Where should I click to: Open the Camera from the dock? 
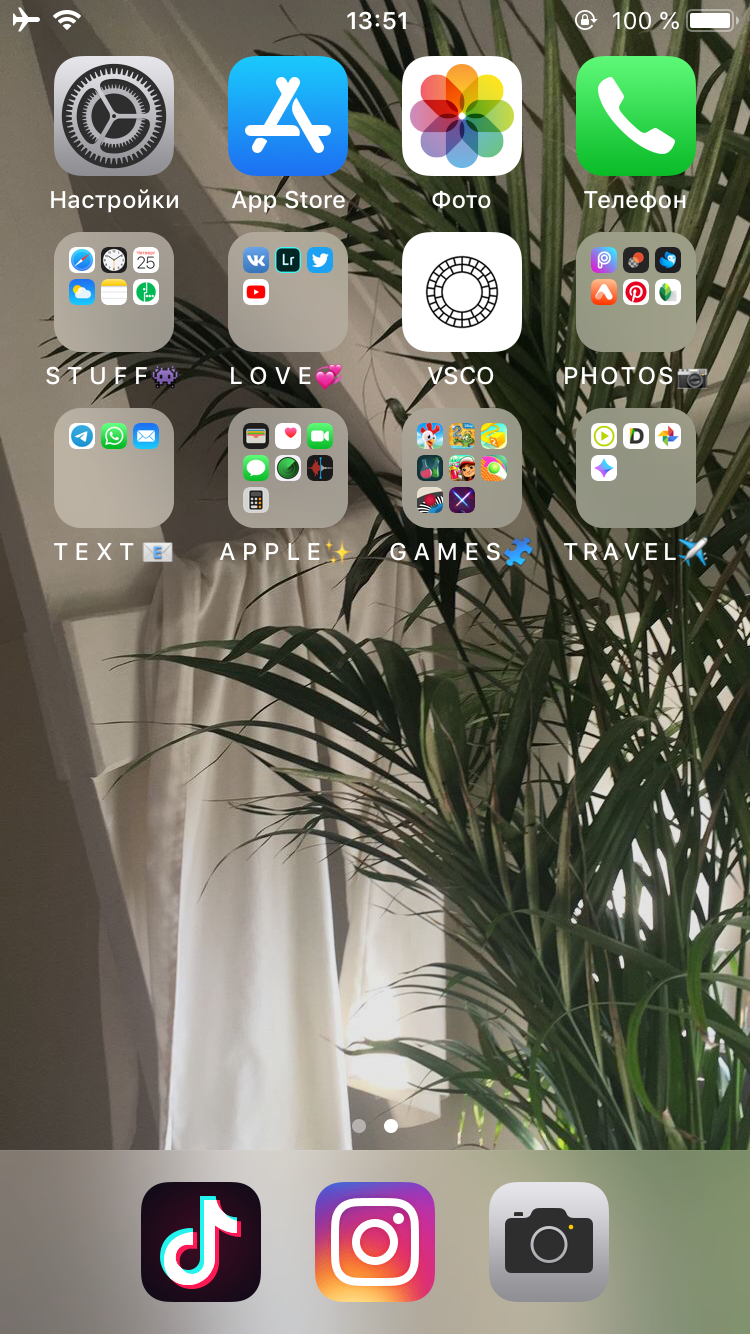coord(549,1242)
